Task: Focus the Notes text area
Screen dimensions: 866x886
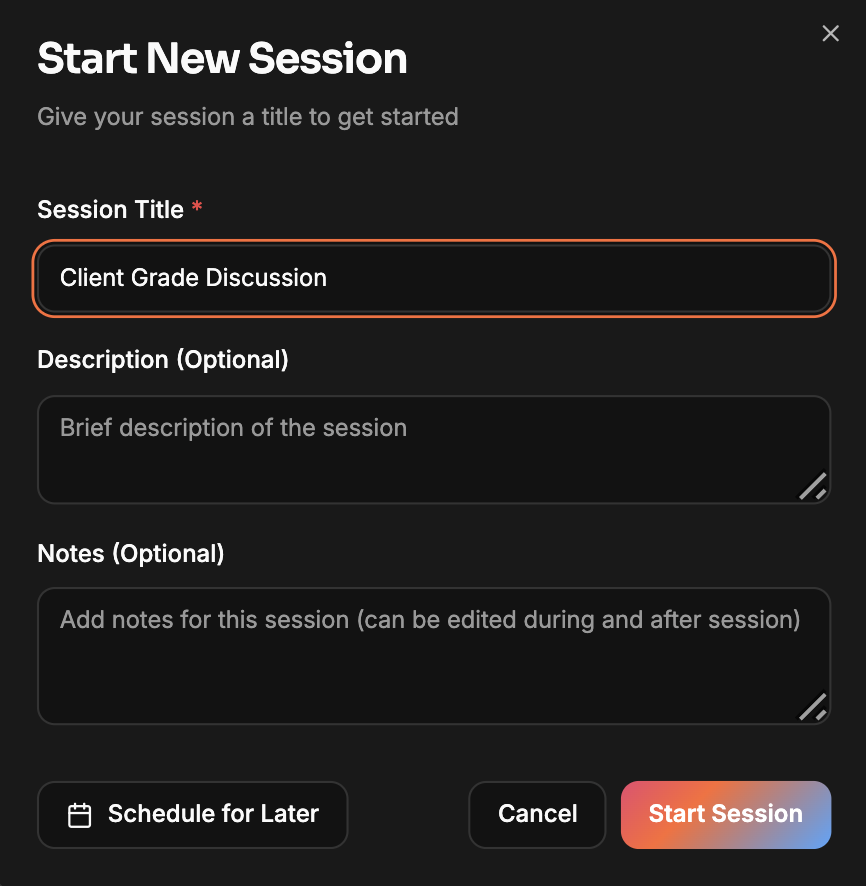Action: tap(433, 655)
